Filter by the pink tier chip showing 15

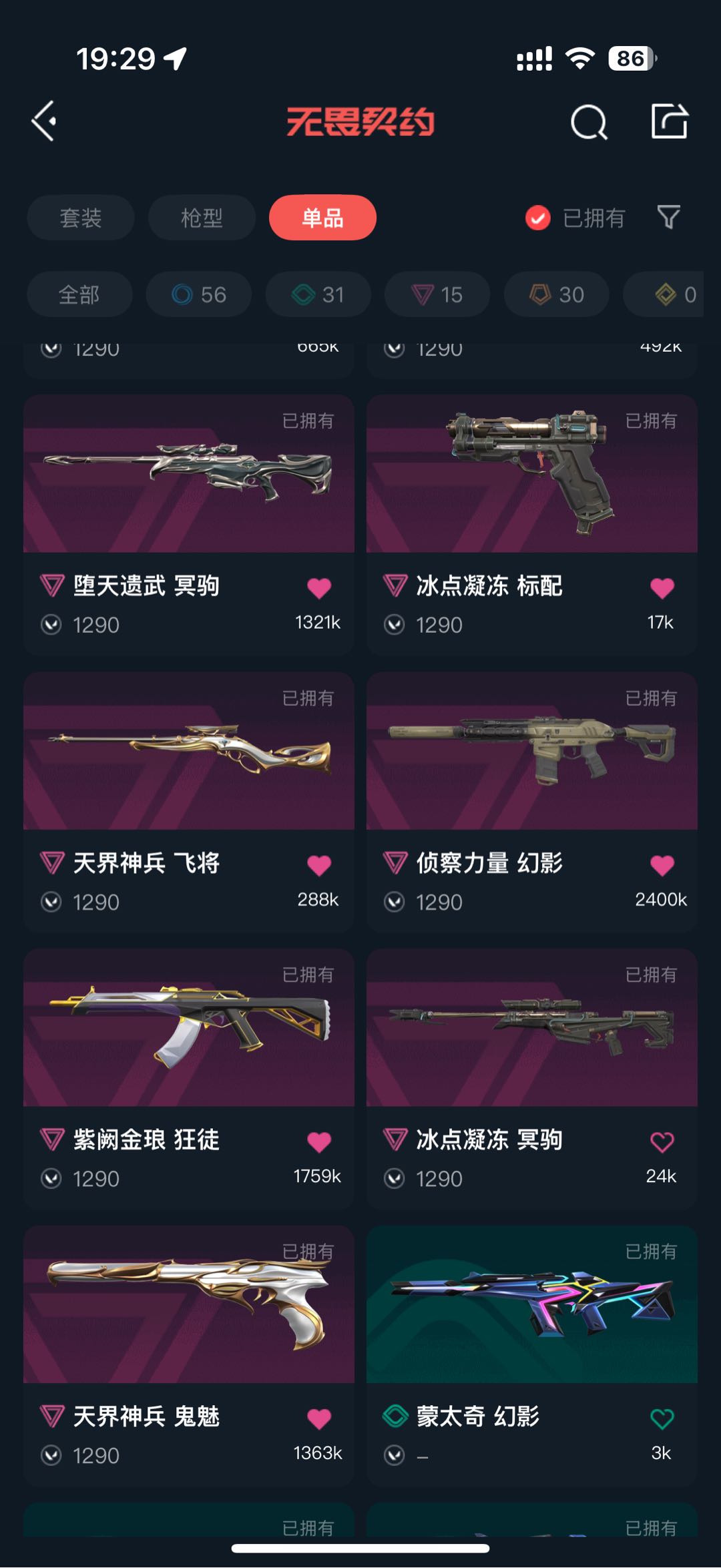click(437, 294)
